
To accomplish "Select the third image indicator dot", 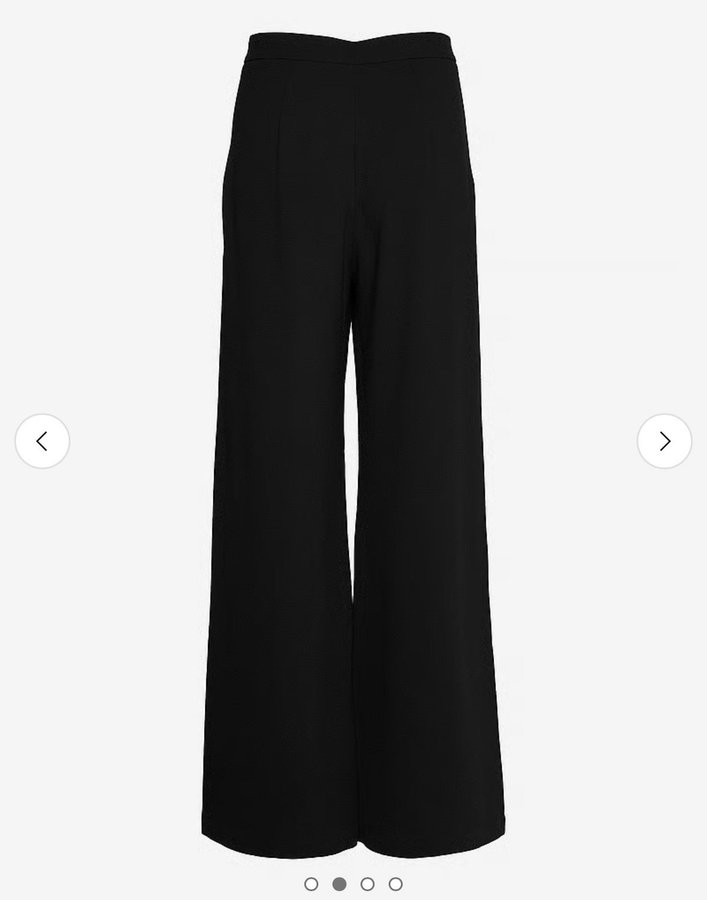I will tap(367, 884).
